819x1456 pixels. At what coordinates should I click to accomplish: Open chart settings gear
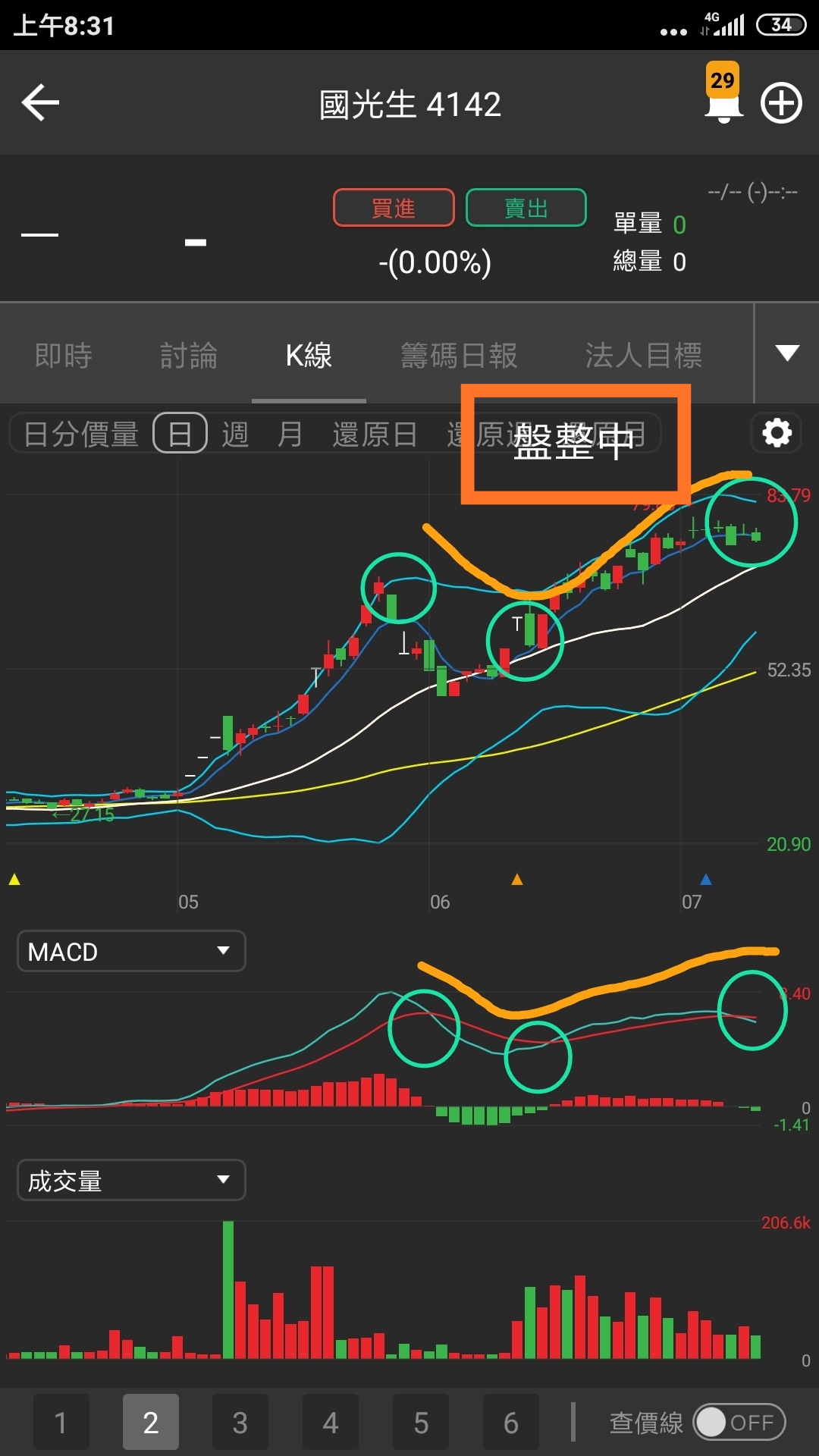click(x=777, y=433)
